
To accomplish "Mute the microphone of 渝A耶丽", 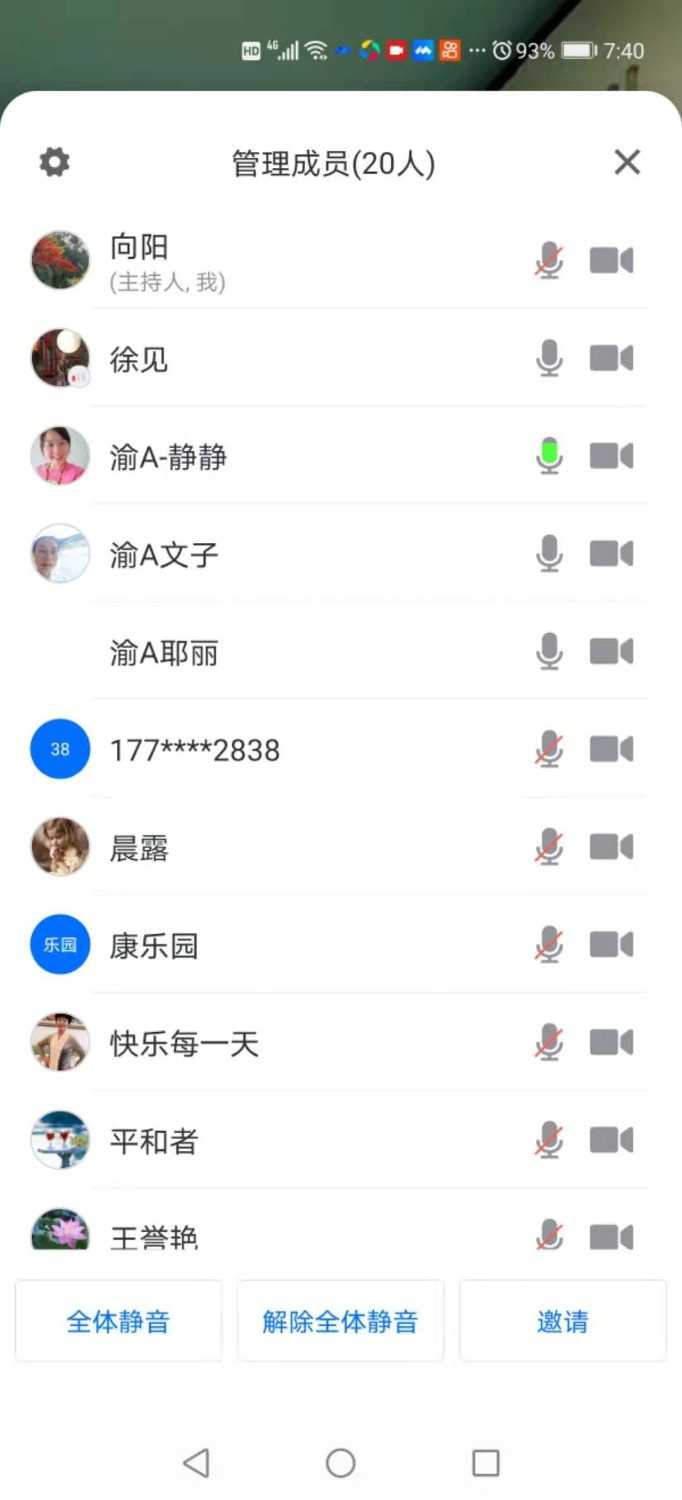I will click(548, 652).
